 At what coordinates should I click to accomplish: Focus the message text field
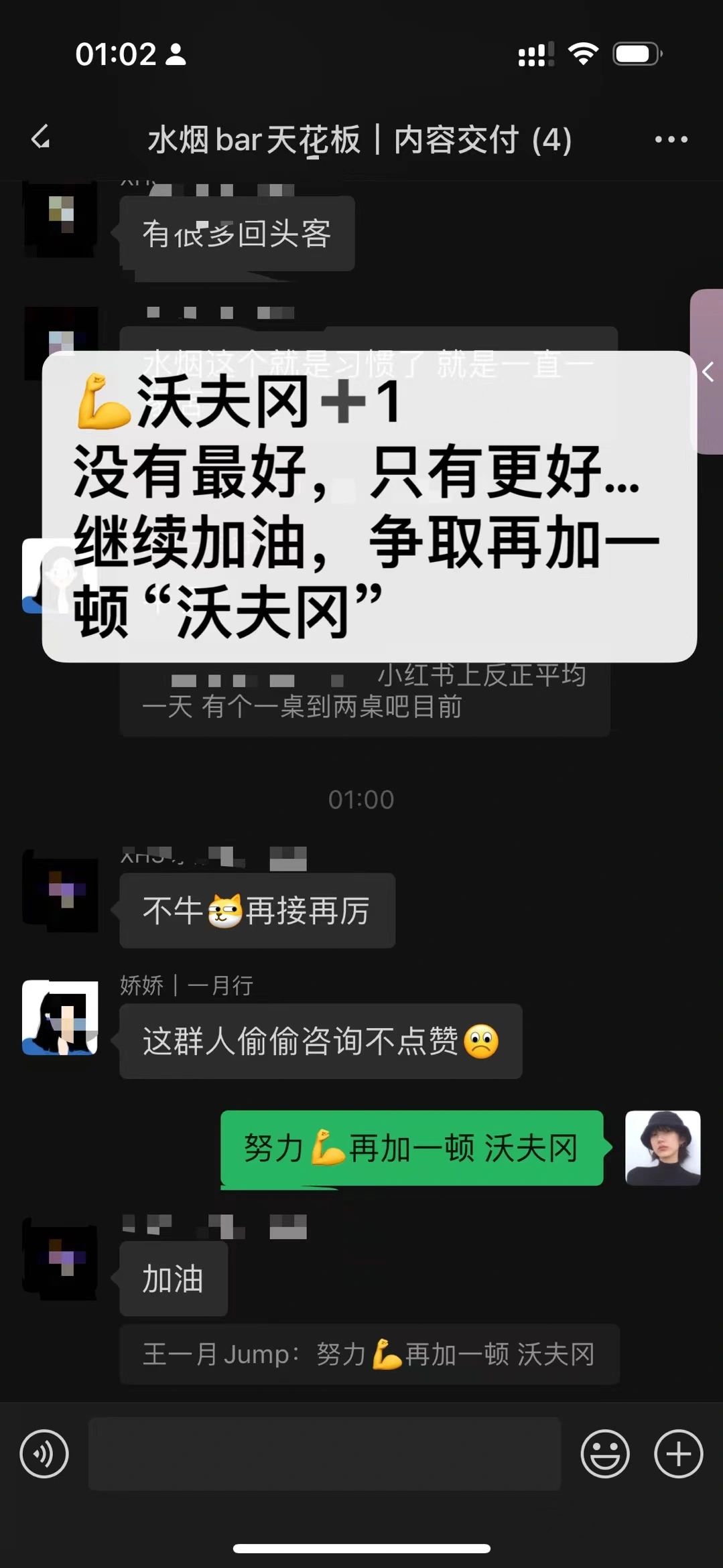pos(324,1453)
